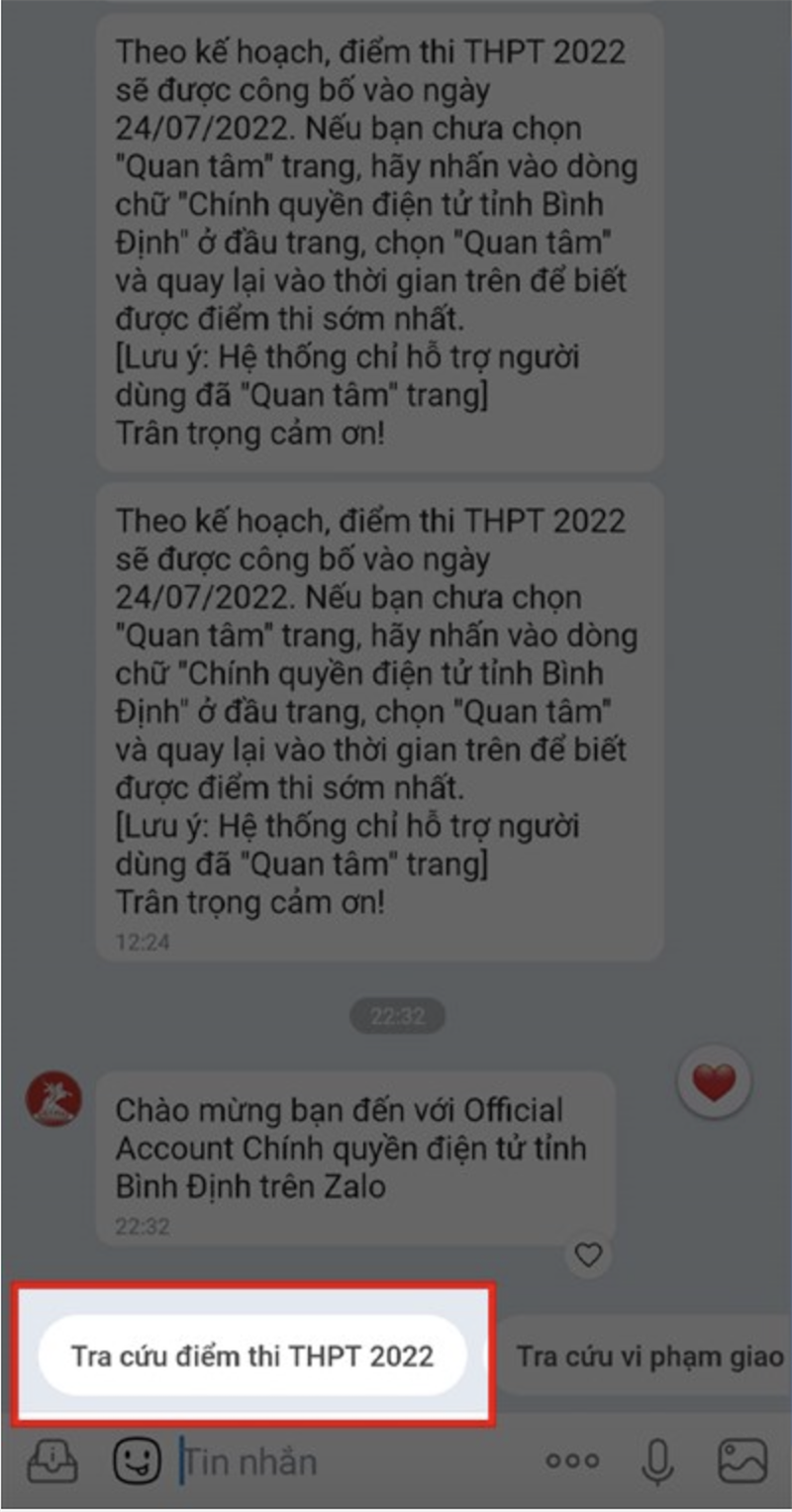The image size is (792, 1512).
Task: Open the three-dot more options icon
Action: click(572, 1460)
